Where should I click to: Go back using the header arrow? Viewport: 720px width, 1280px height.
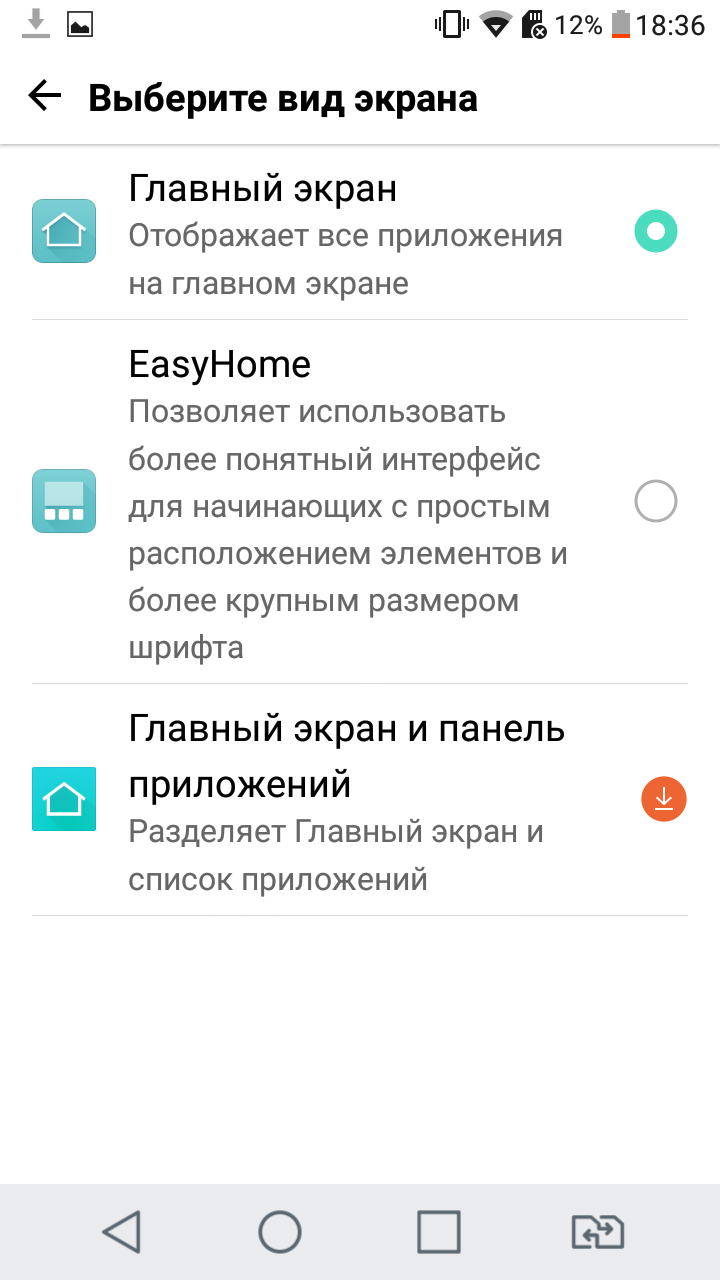click(x=45, y=97)
